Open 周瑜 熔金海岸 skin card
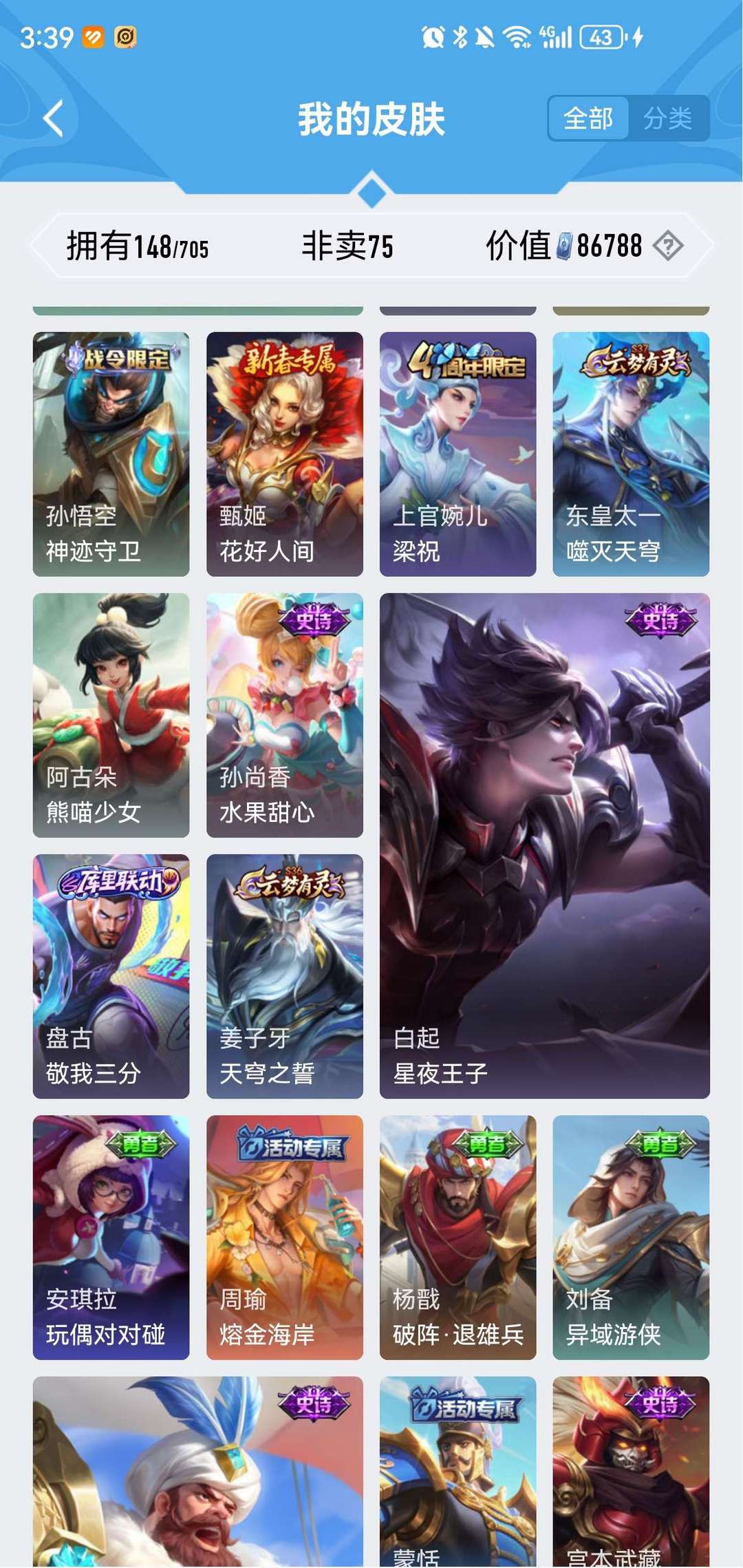 (x=285, y=1238)
